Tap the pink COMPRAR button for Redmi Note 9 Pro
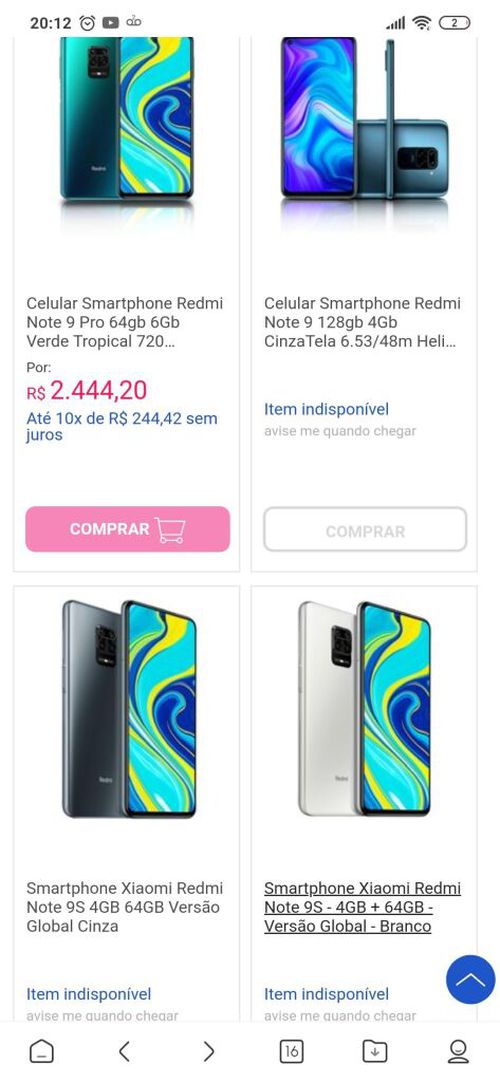 (128, 529)
